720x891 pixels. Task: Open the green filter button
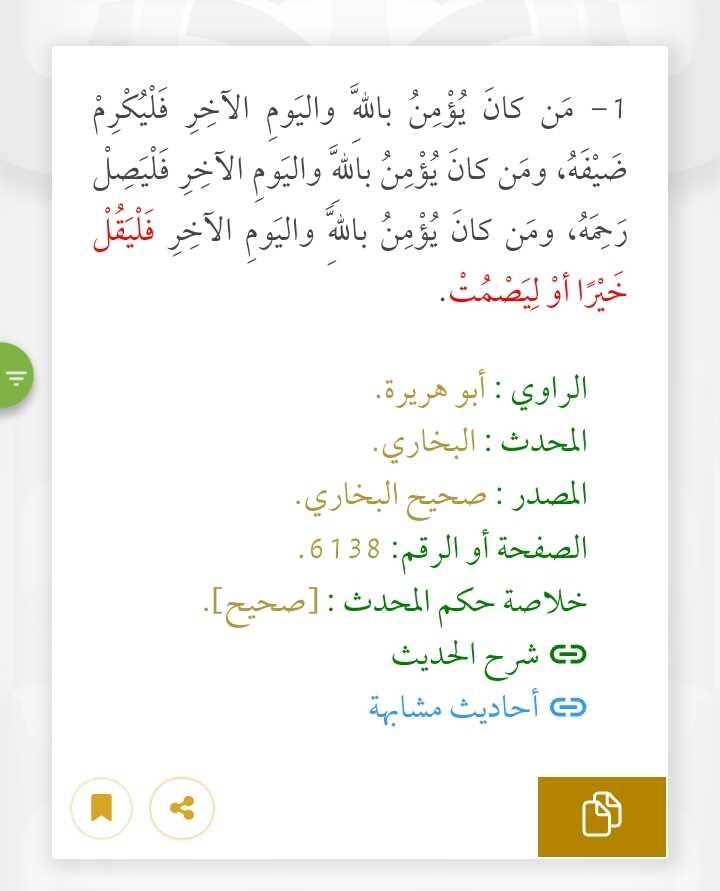pos(16,377)
